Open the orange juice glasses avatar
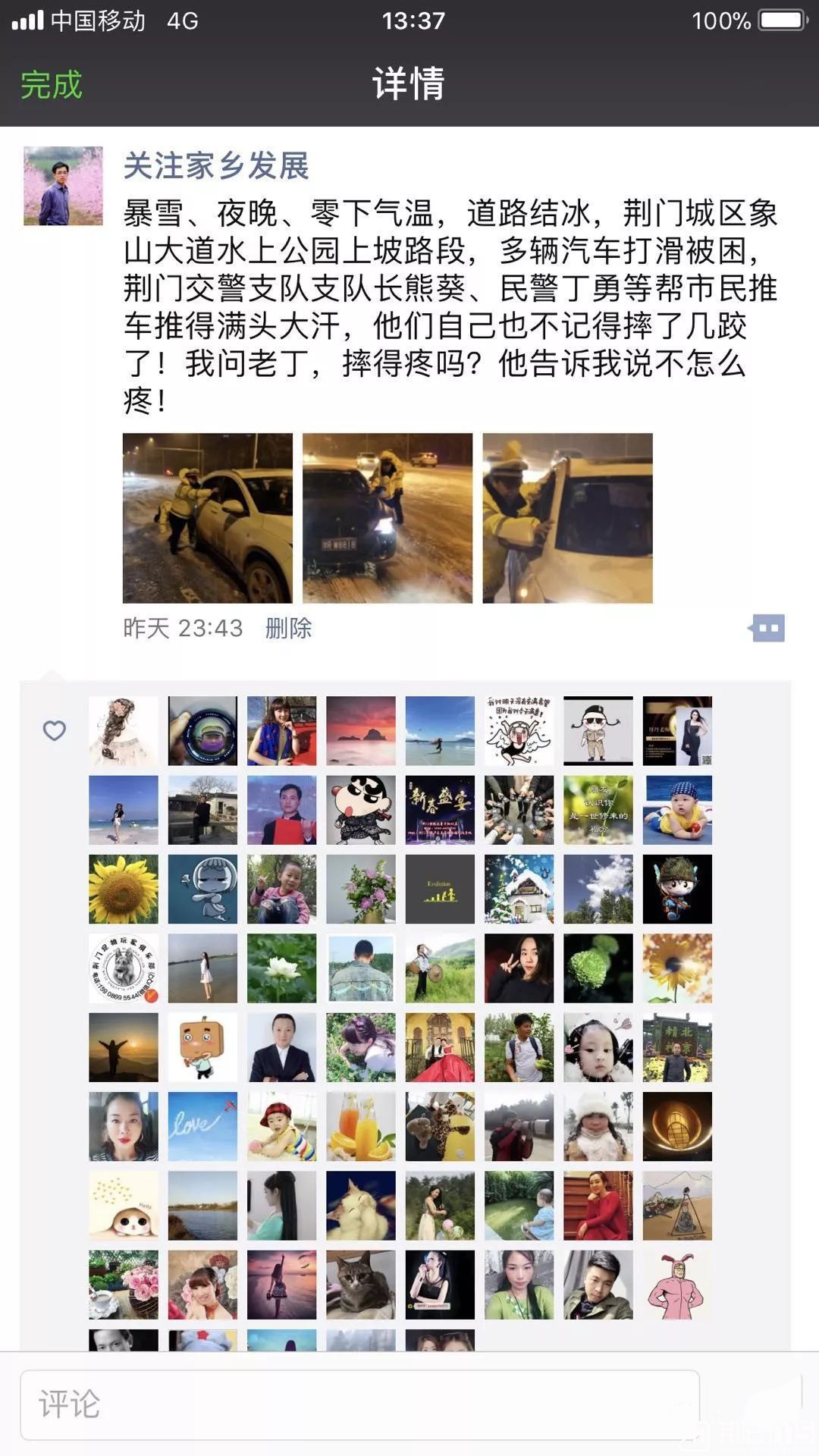 (x=361, y=1126)
